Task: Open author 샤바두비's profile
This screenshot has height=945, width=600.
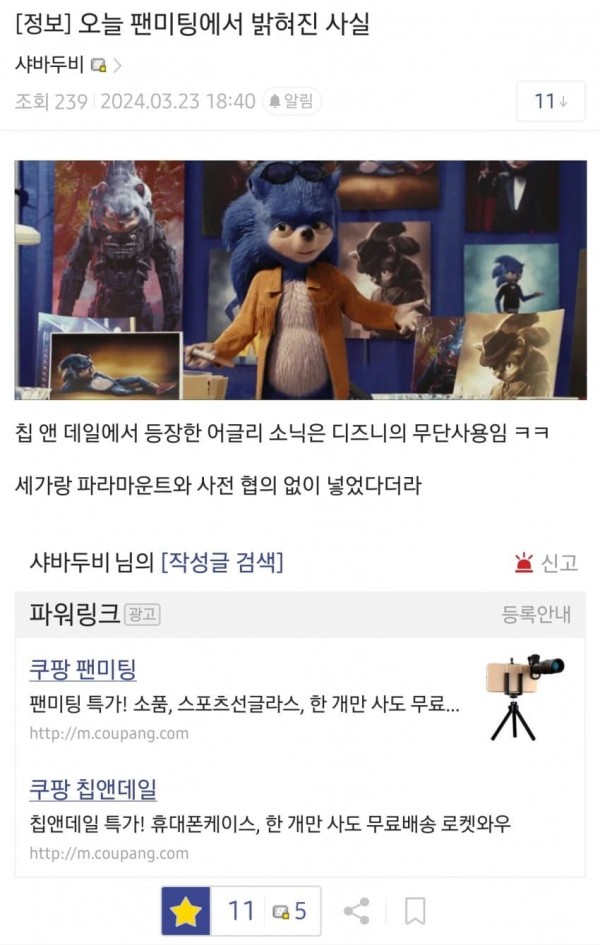Action: pos(50,66)
